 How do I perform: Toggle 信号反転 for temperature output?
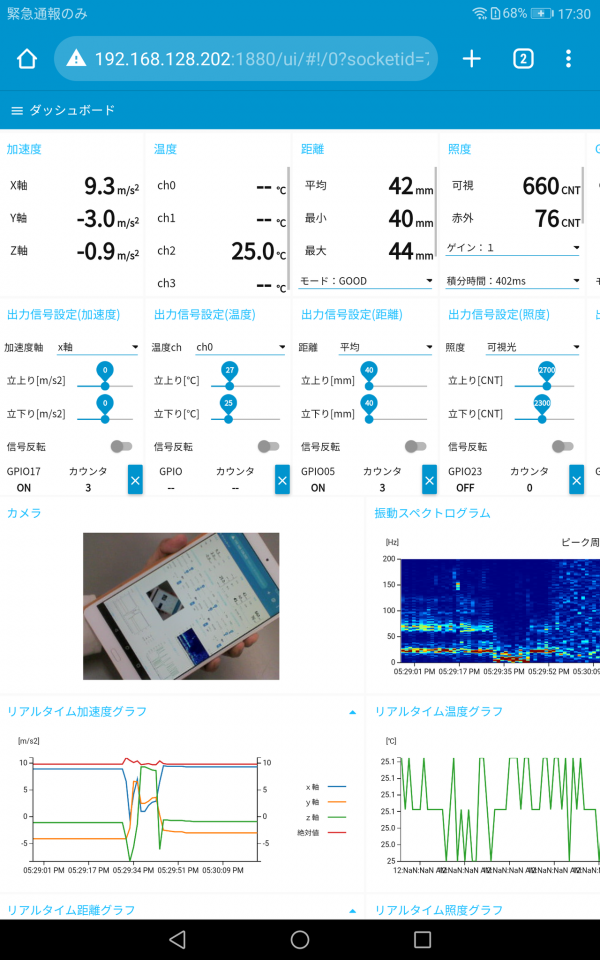point(268,446)
